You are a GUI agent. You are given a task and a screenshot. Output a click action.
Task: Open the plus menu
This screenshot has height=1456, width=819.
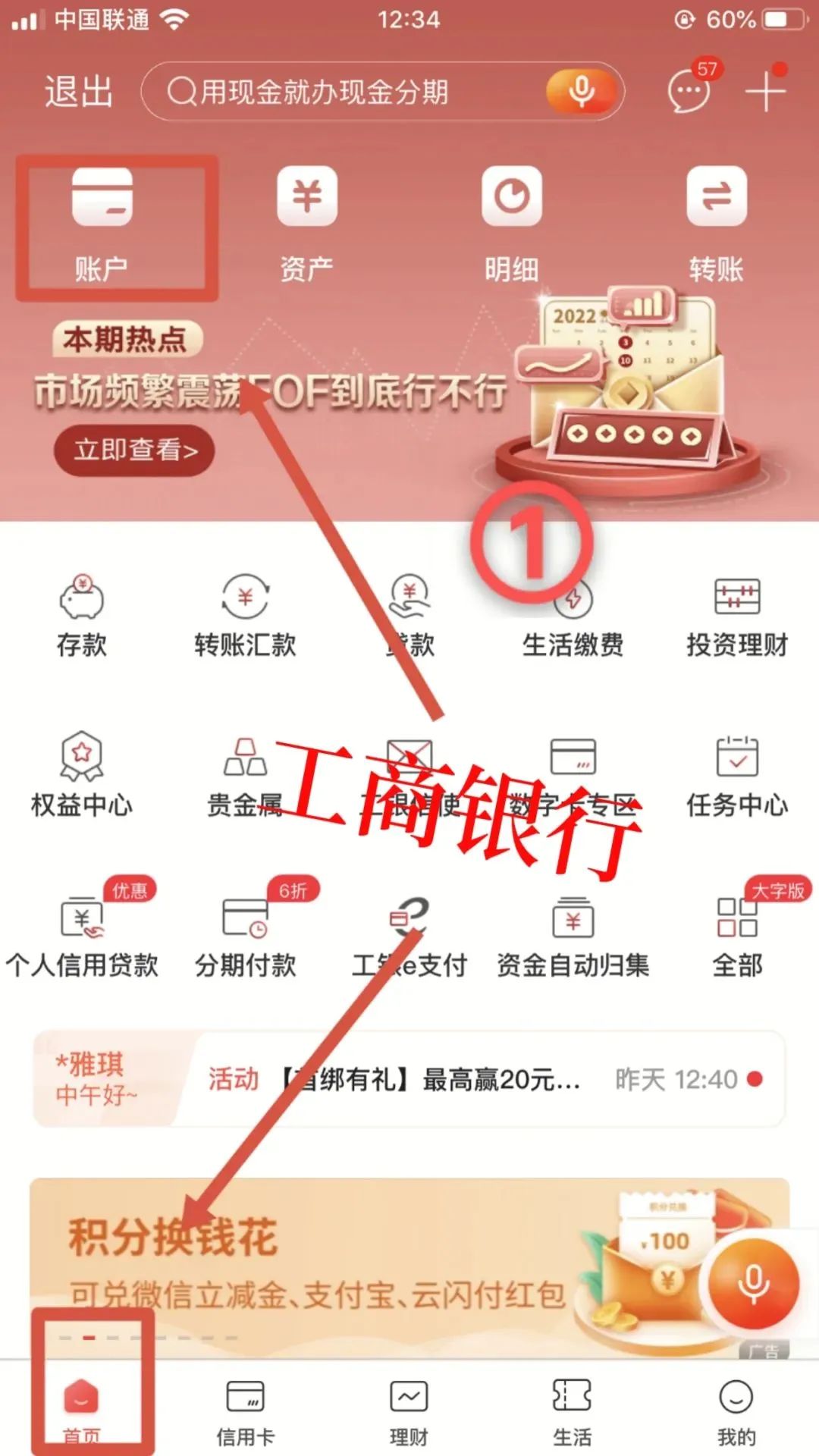764,92
